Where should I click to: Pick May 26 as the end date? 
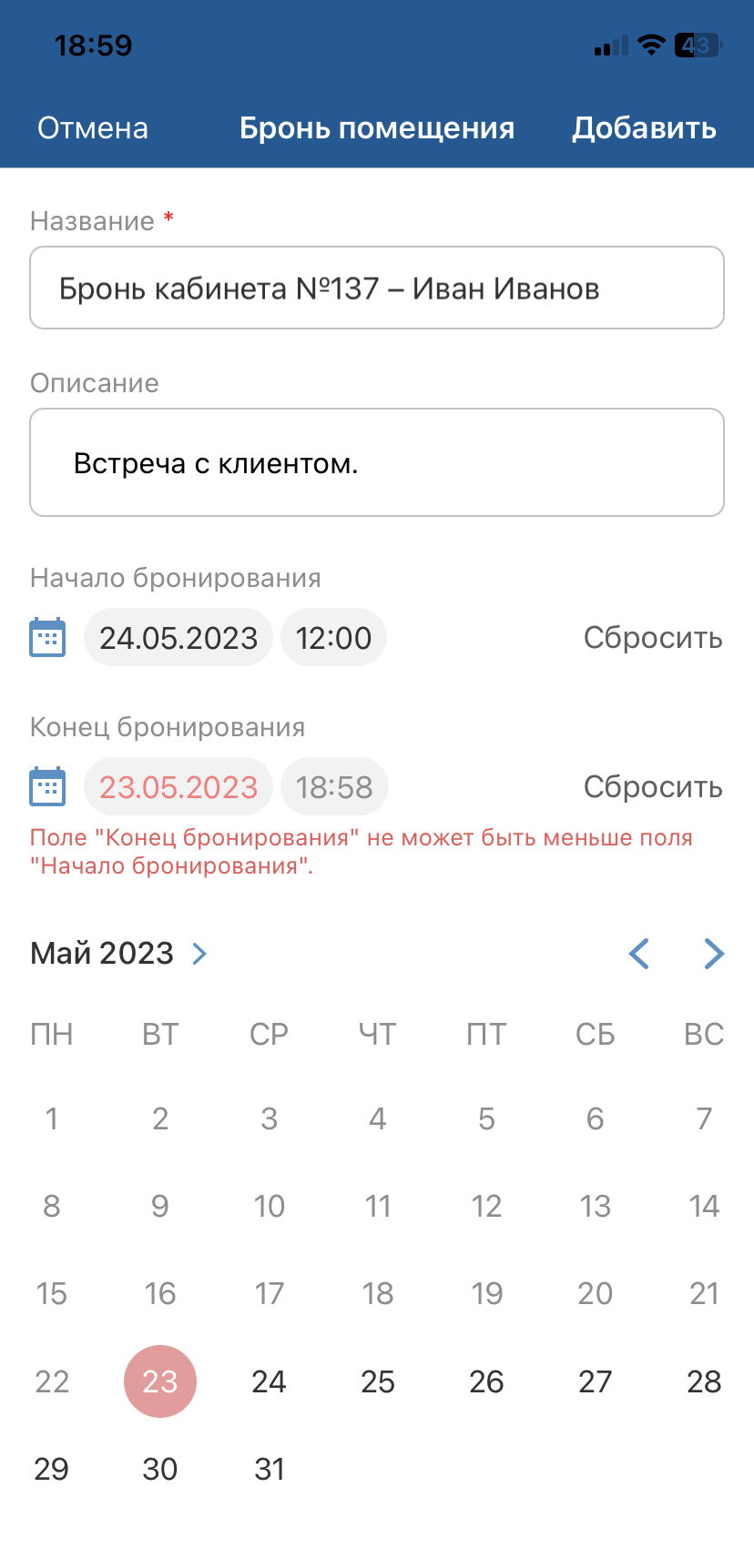[486, 1381]
